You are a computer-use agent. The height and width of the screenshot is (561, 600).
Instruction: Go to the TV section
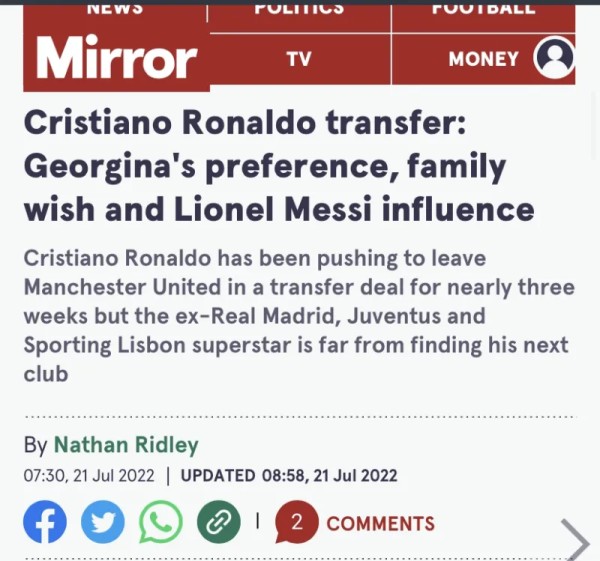(299, 59)
